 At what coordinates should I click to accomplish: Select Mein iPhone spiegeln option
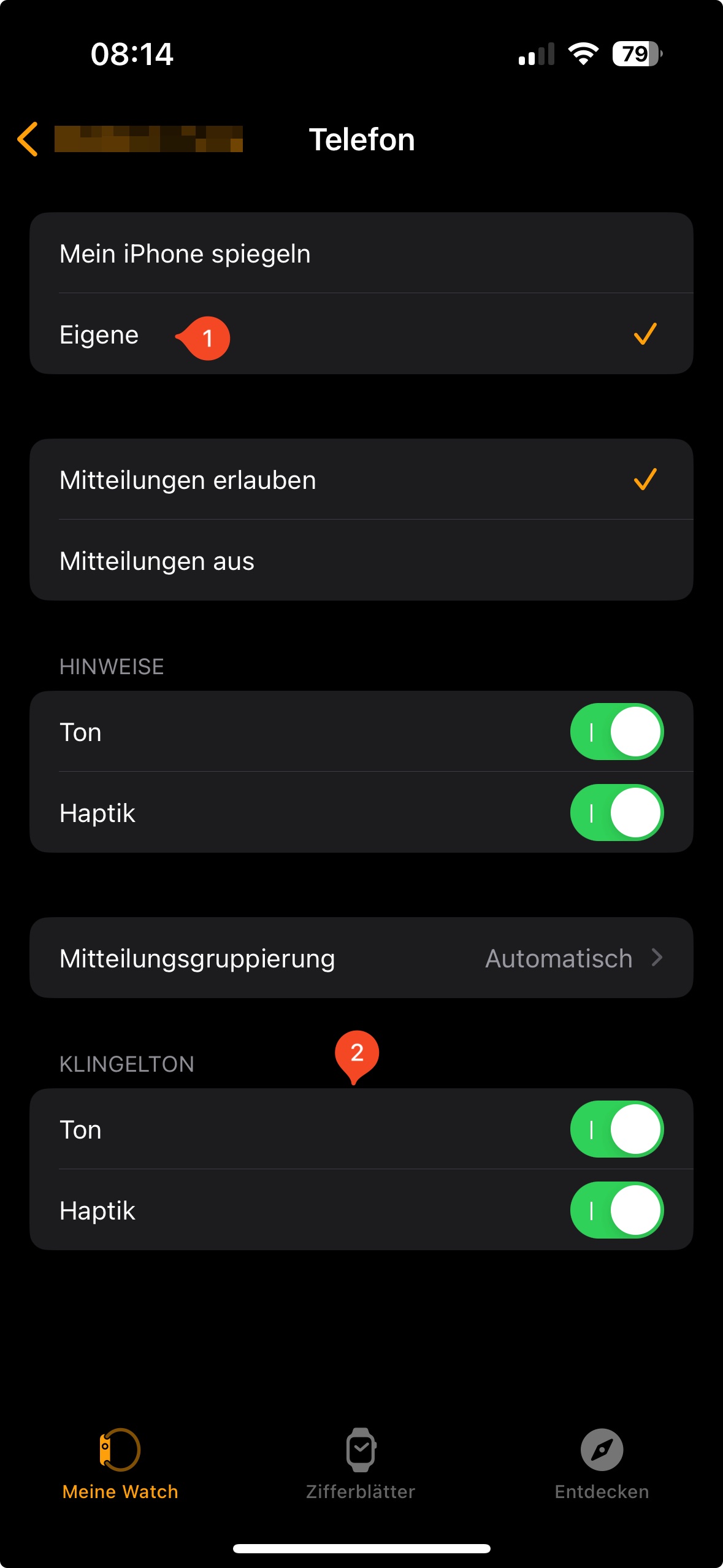pos(361,253)
